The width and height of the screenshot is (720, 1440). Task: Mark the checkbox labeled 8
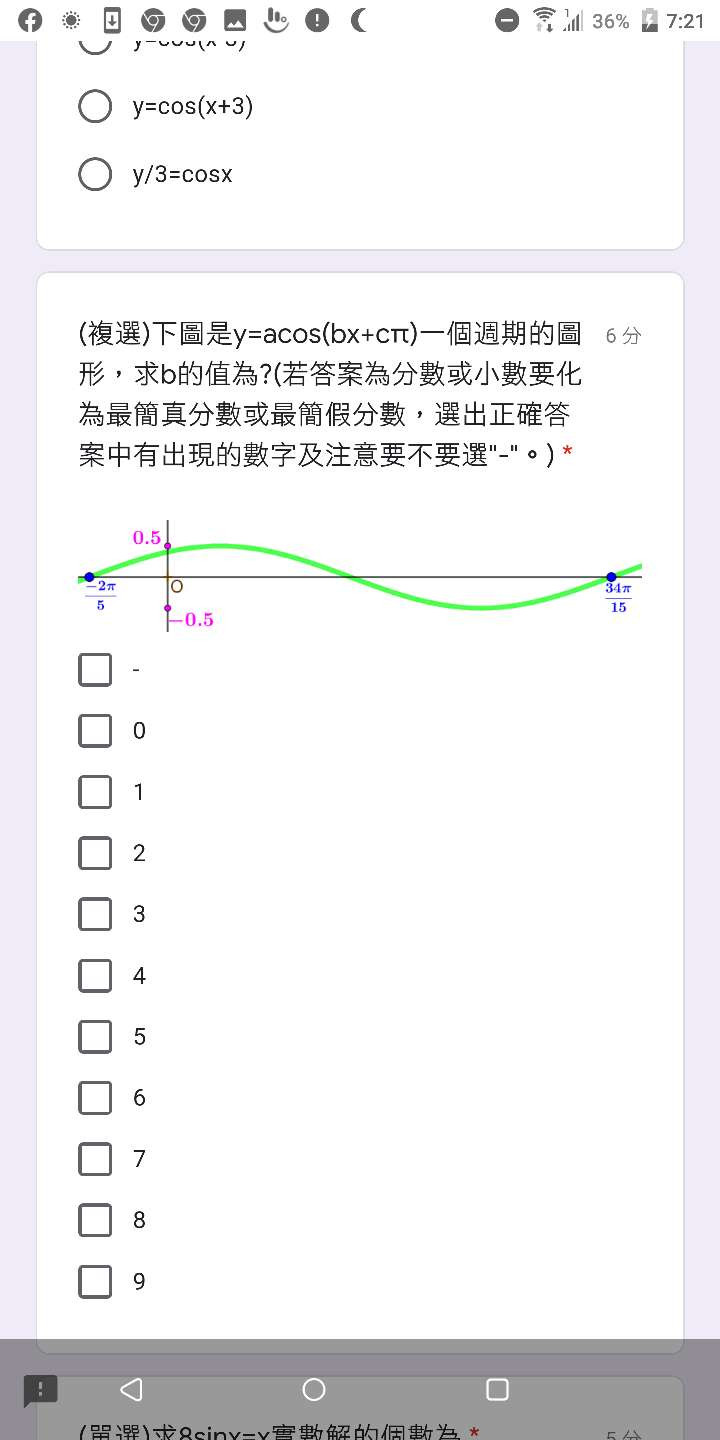click(x=95, y=1220)
